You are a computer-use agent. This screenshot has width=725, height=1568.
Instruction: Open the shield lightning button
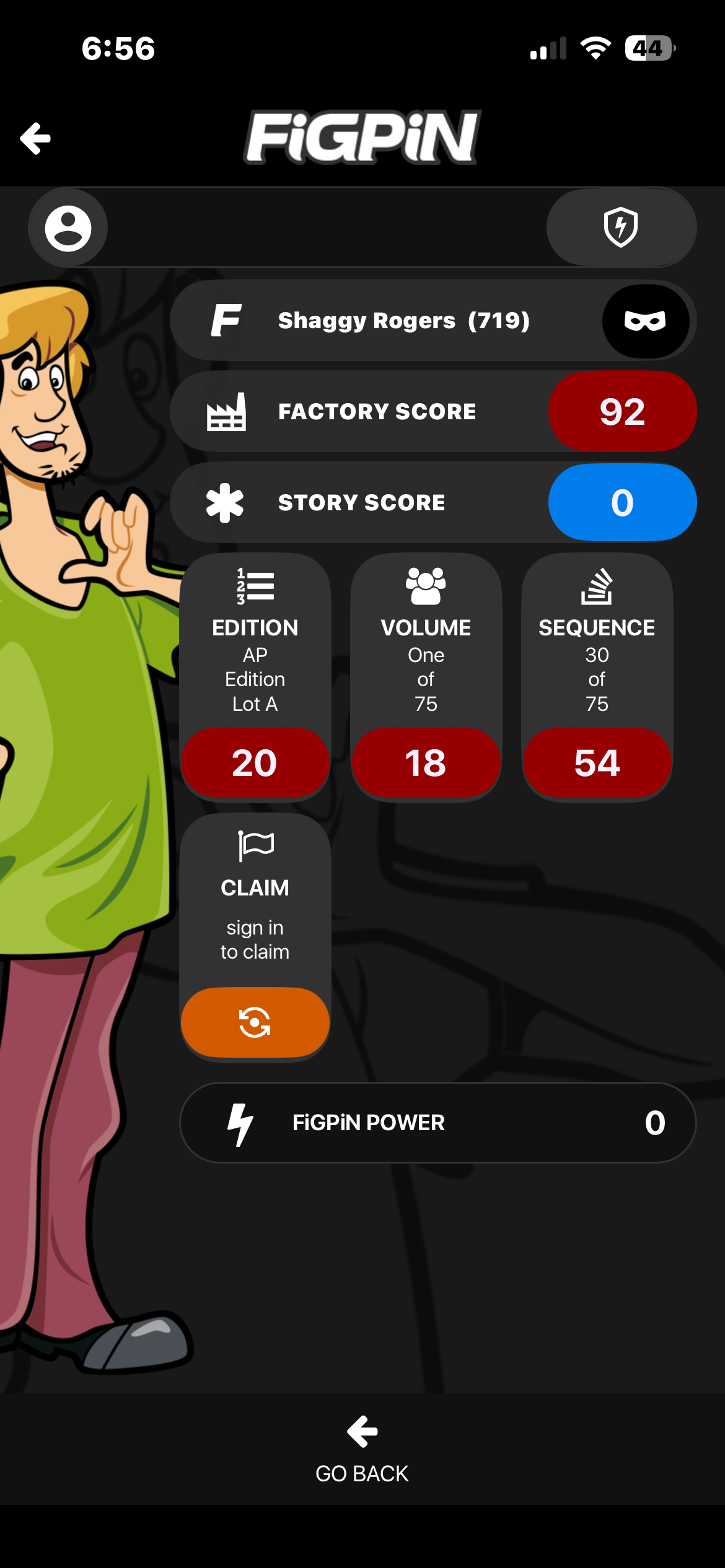[x=621, y=227]
